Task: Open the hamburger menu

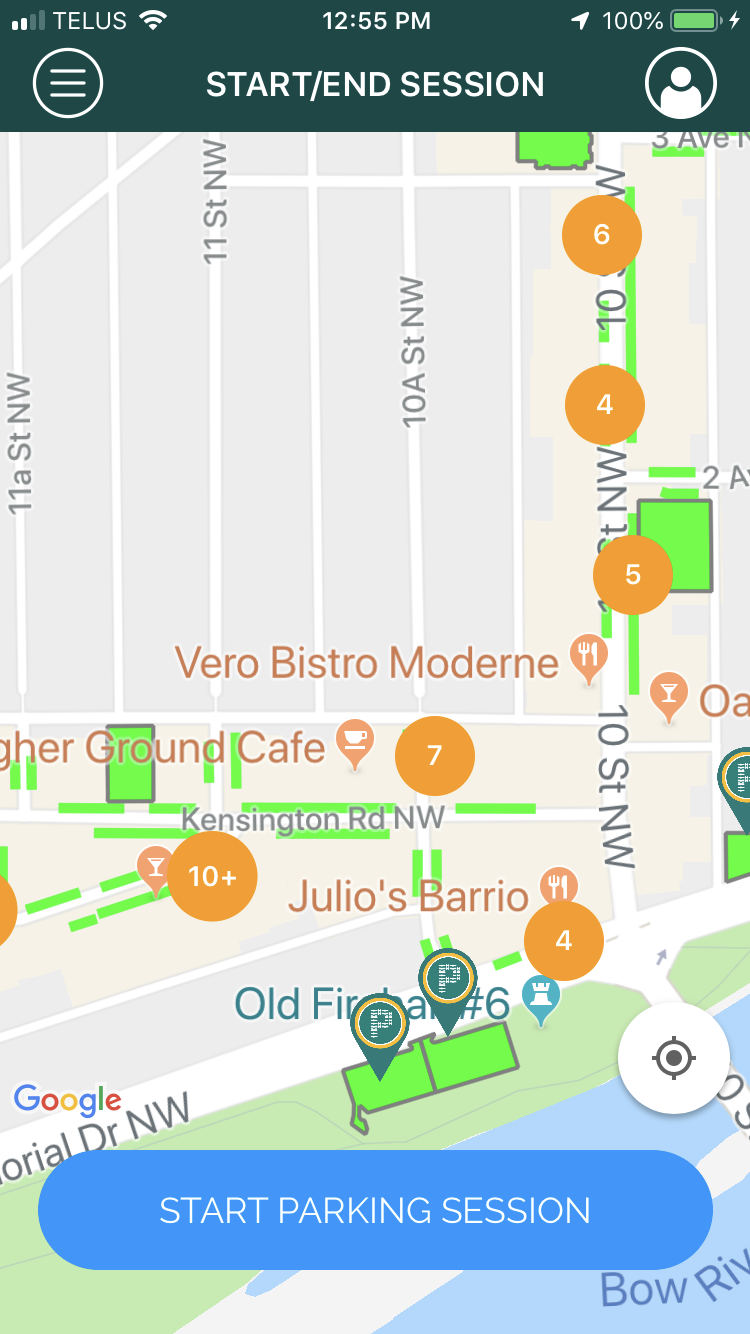Action: 68,84
